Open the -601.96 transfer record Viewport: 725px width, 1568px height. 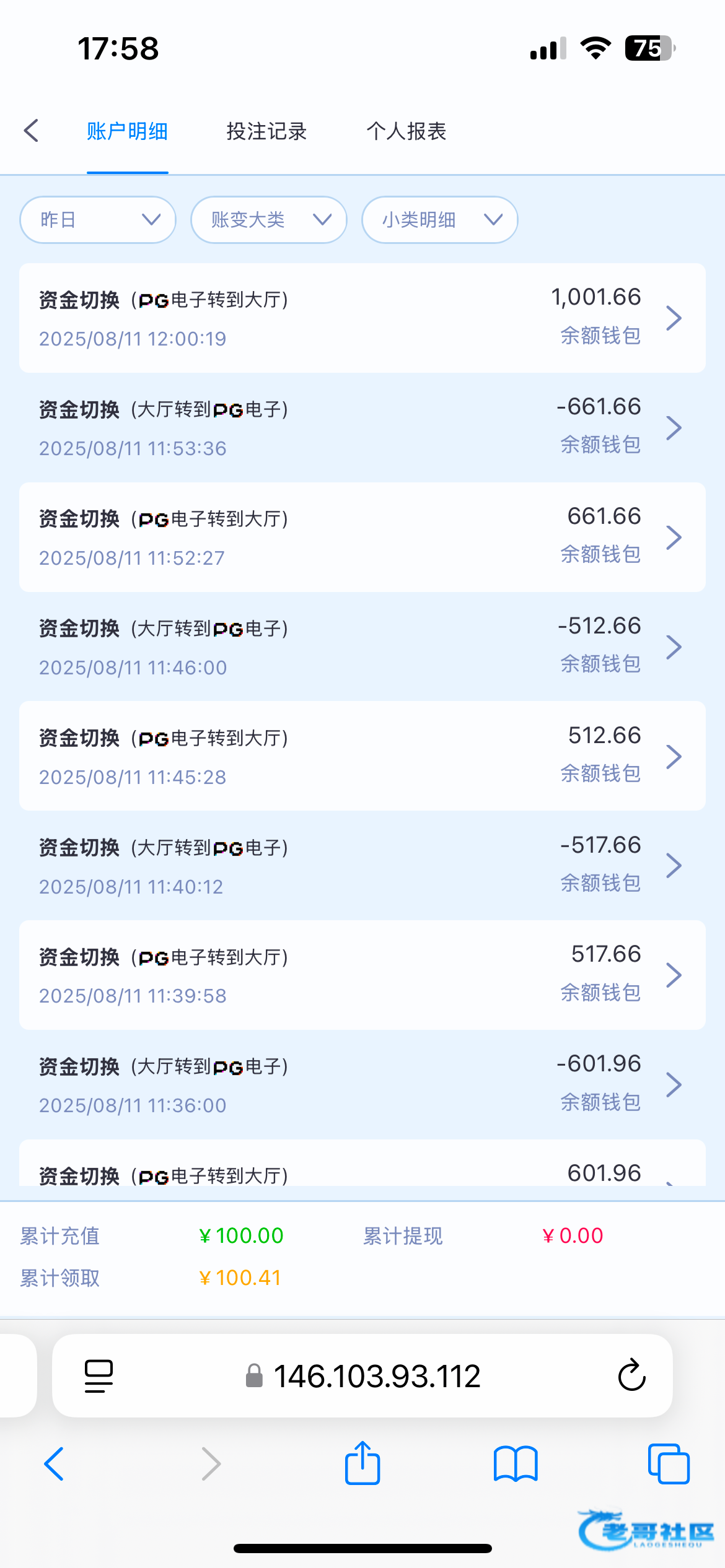pos(362,1085)
